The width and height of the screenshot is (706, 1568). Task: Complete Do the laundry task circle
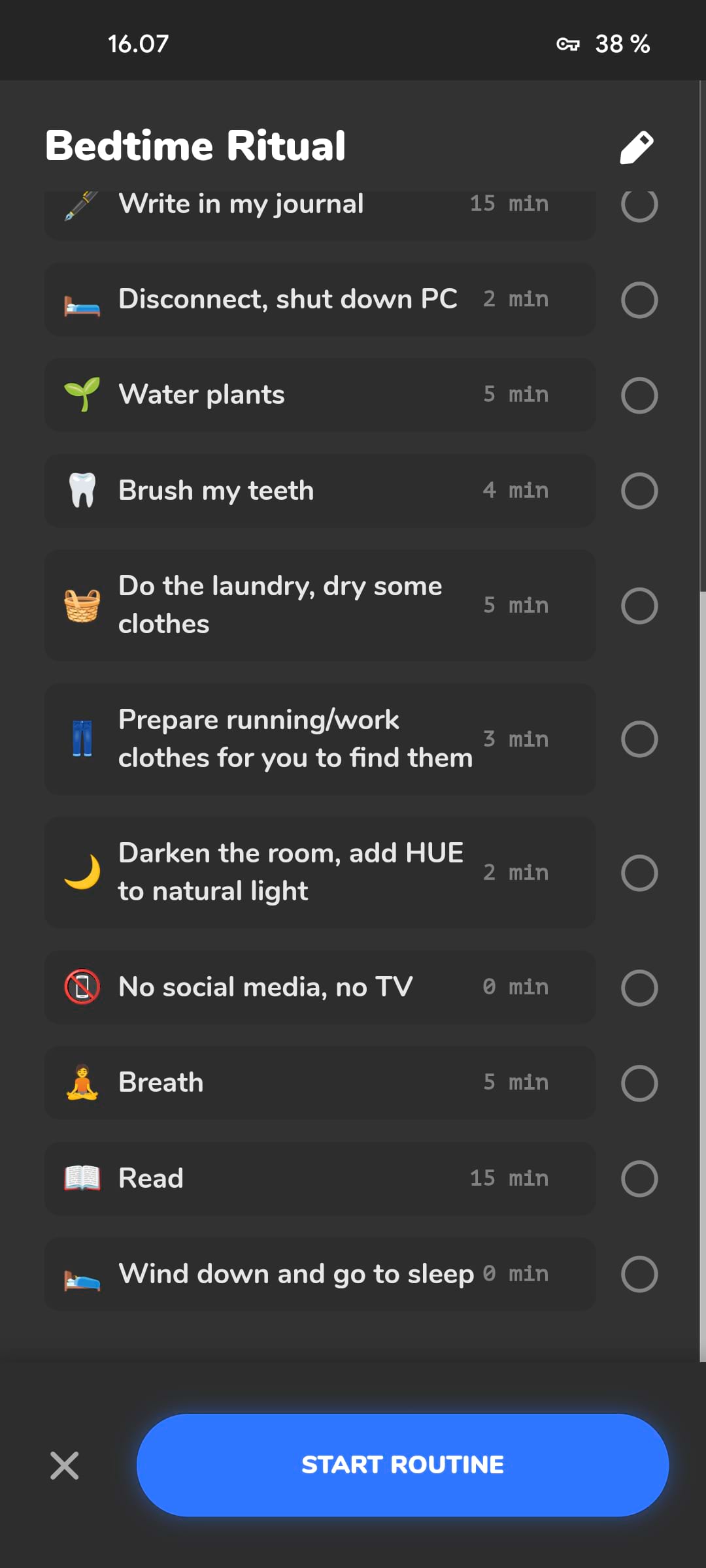tap(639, 606)
